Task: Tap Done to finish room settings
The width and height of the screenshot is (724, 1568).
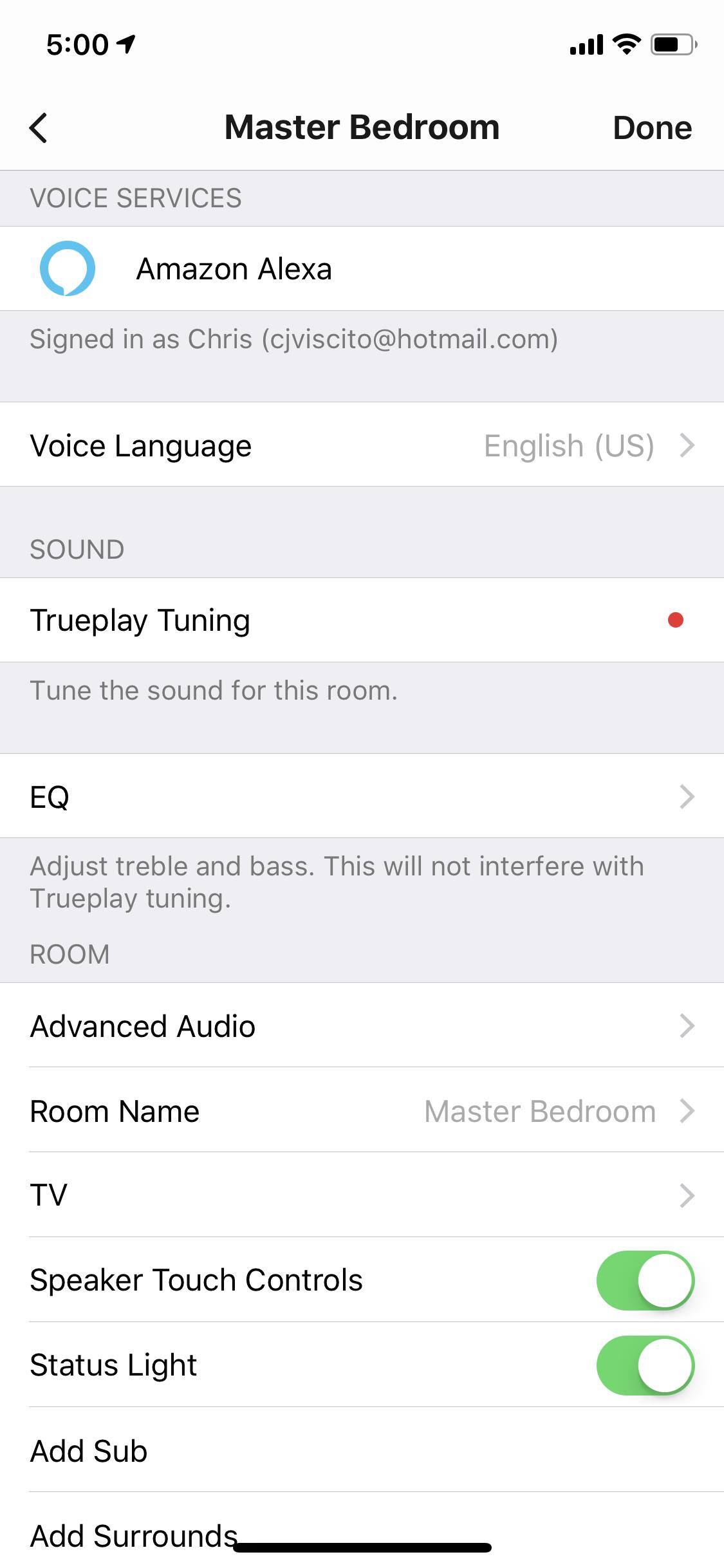Action: point(651,127)
